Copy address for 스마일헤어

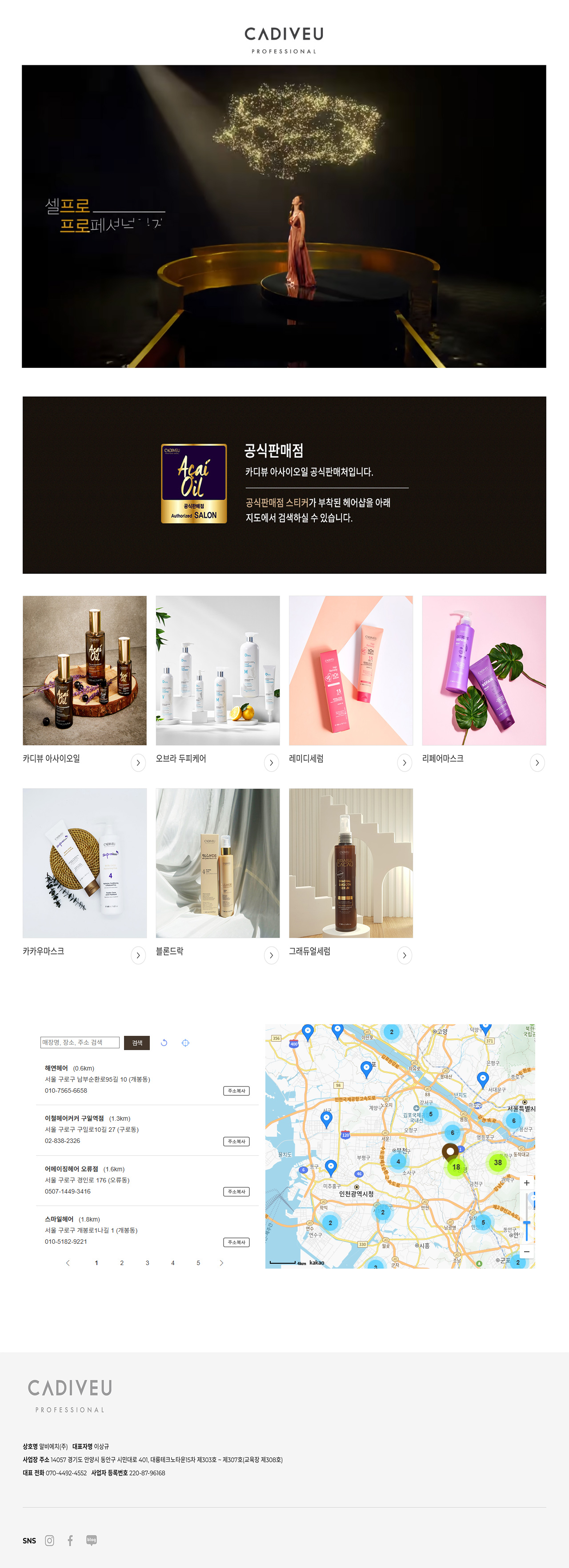click(236, 1242)
